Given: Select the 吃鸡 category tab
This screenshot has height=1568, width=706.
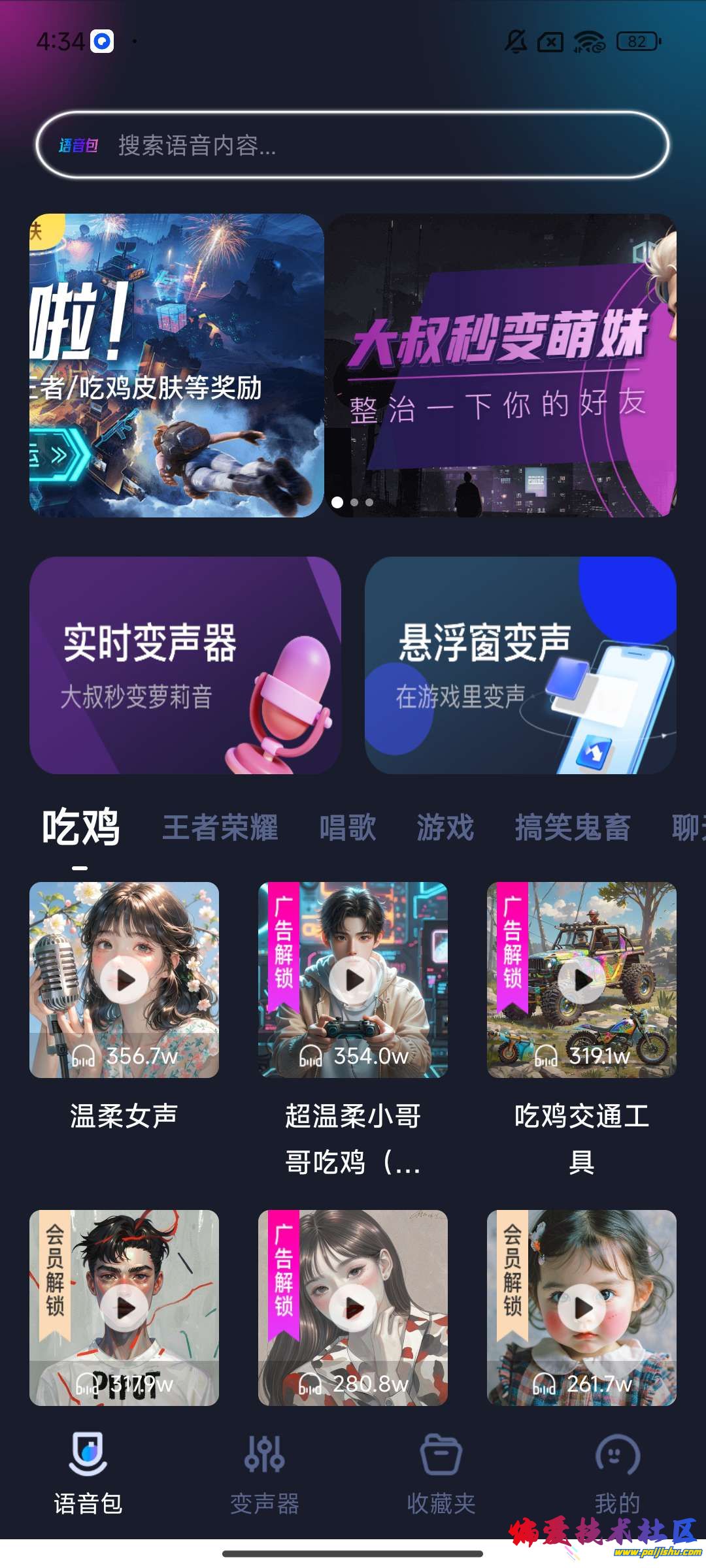Looking at the screenshot, I should [x=81, y=828].
